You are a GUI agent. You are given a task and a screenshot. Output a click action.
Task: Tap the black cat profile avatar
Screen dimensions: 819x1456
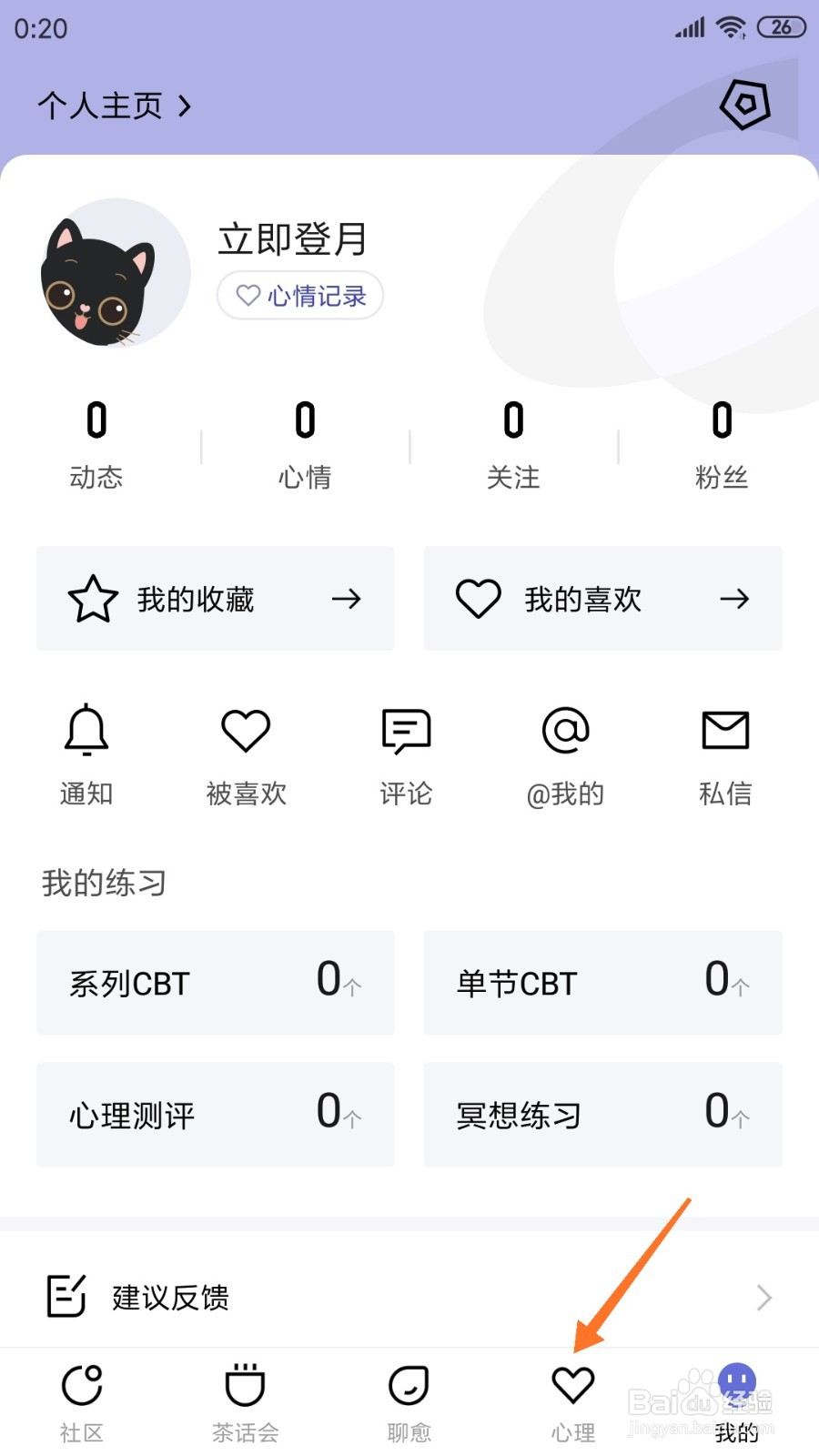click(x=114, y=273)
